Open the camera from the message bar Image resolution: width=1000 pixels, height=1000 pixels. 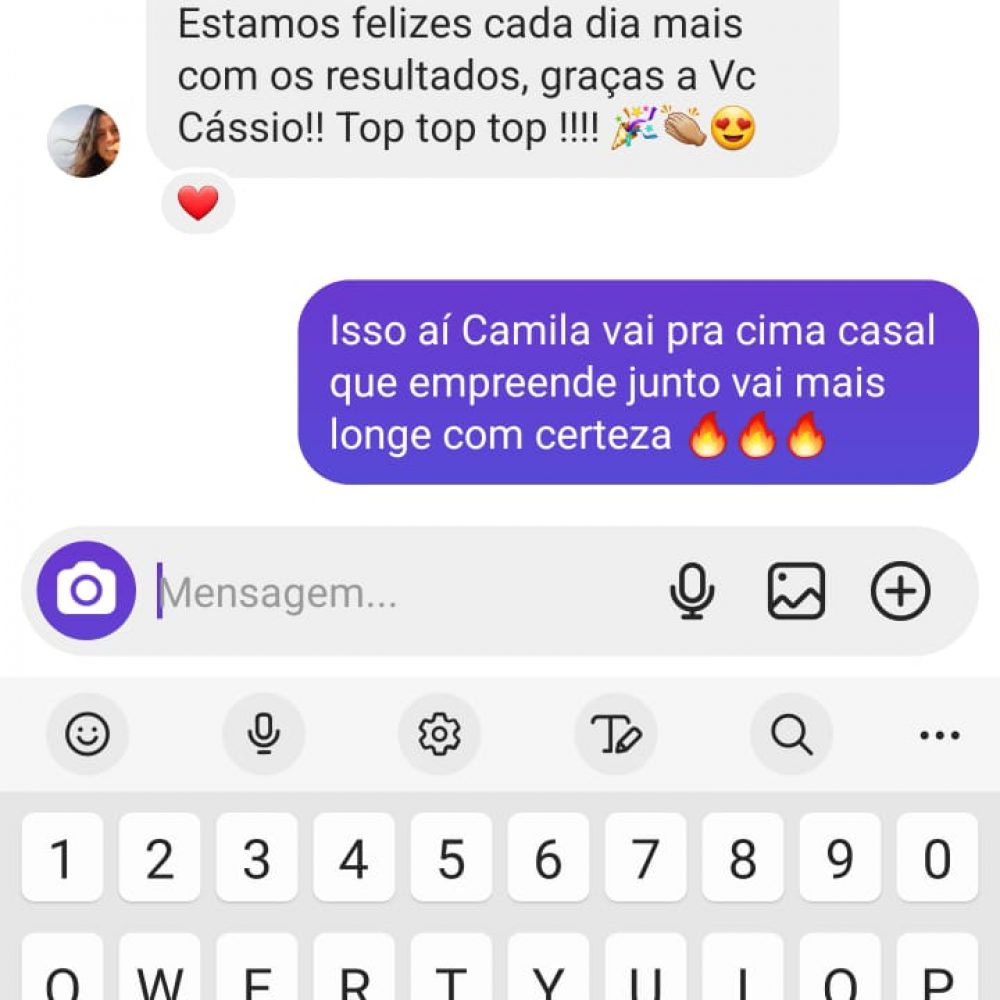coord(86,591)
